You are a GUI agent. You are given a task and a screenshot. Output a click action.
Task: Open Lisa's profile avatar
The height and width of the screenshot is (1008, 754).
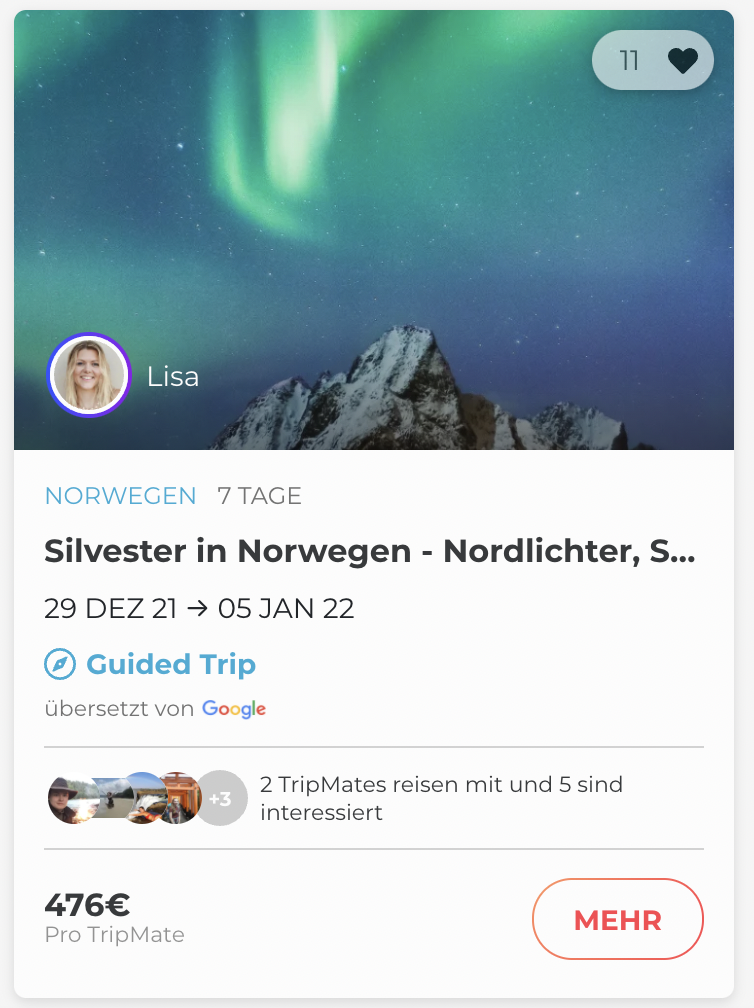click(89, 375)
